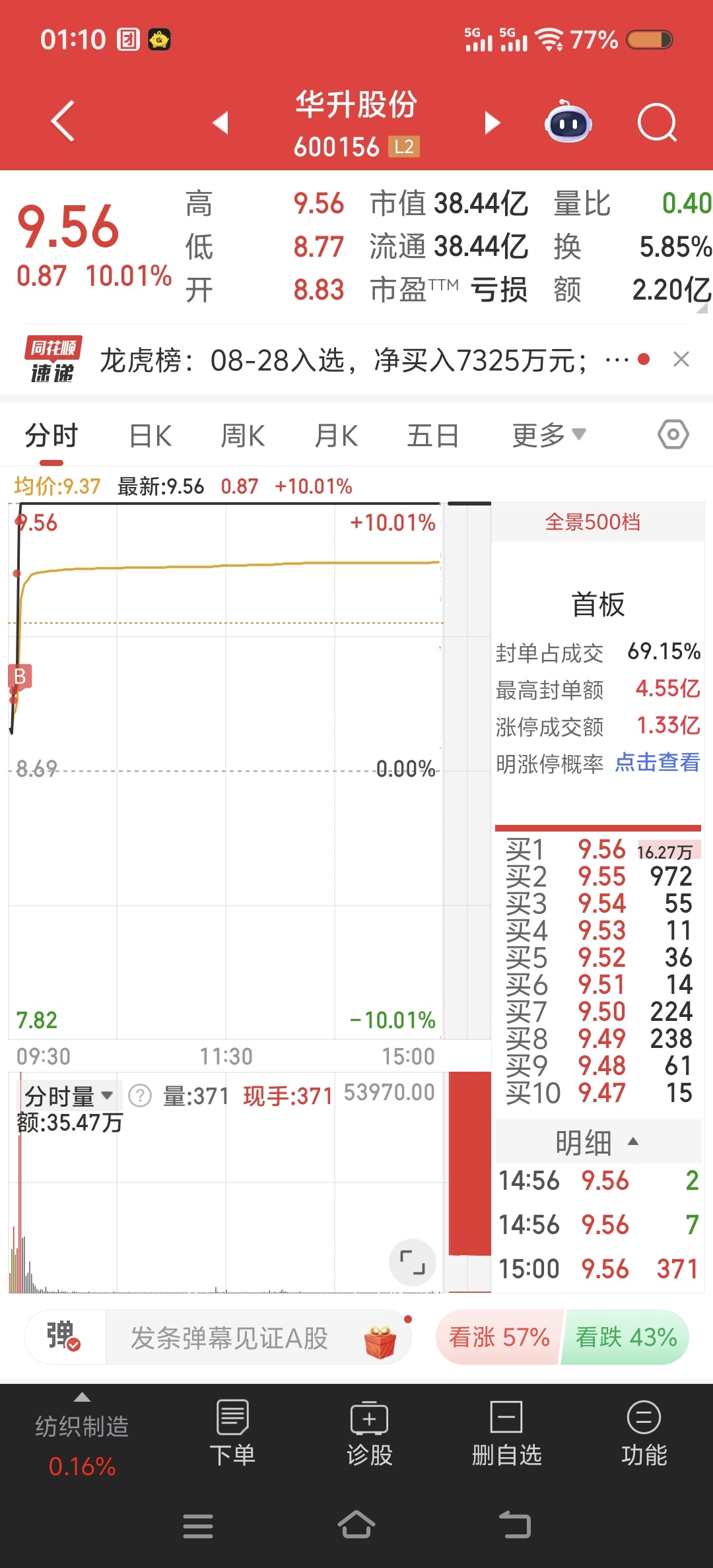Open the 分时量 indicator dropdown
Viewport: 713px width, 1568px height.
[68, 1096]
